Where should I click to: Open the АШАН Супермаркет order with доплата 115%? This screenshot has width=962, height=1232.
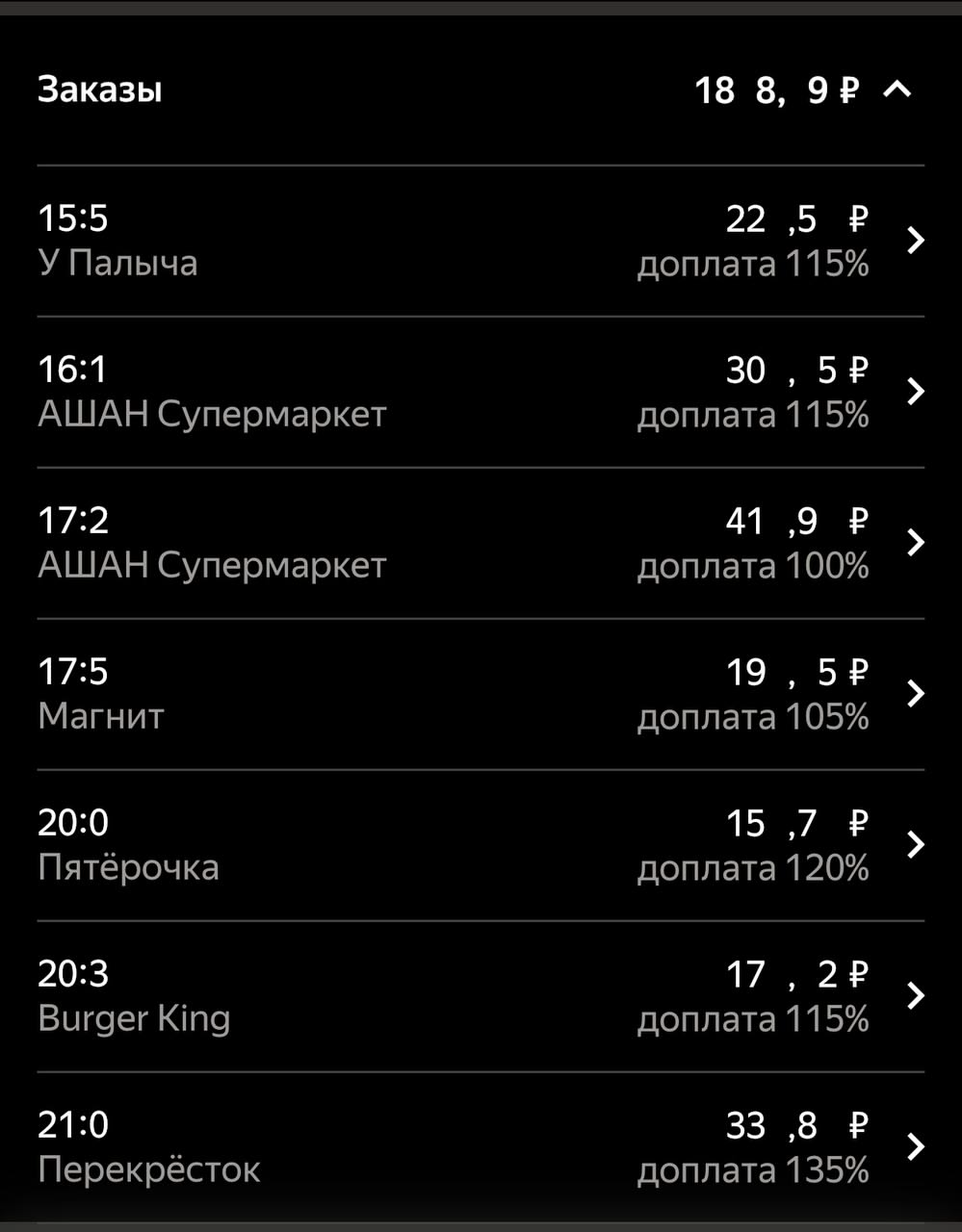tap(916, 392)
